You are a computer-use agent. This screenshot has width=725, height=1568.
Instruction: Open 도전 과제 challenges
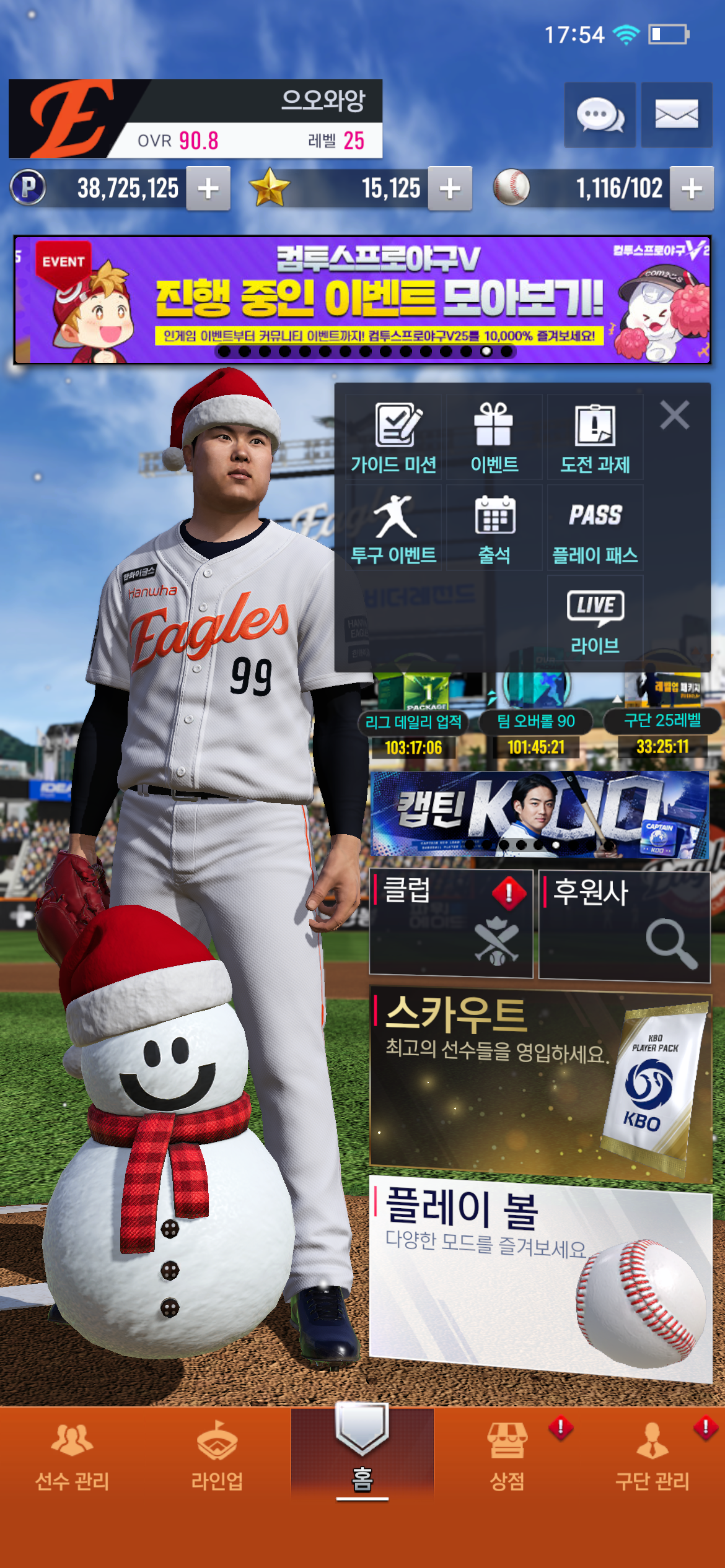[595, 438]
